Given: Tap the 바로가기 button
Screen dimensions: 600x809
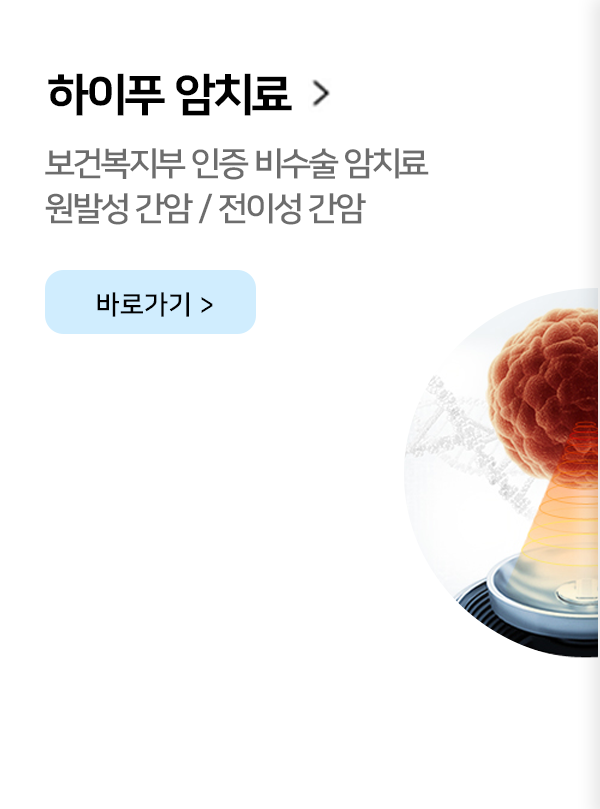Looking at the screenshot, I should [x=150, y=302].
